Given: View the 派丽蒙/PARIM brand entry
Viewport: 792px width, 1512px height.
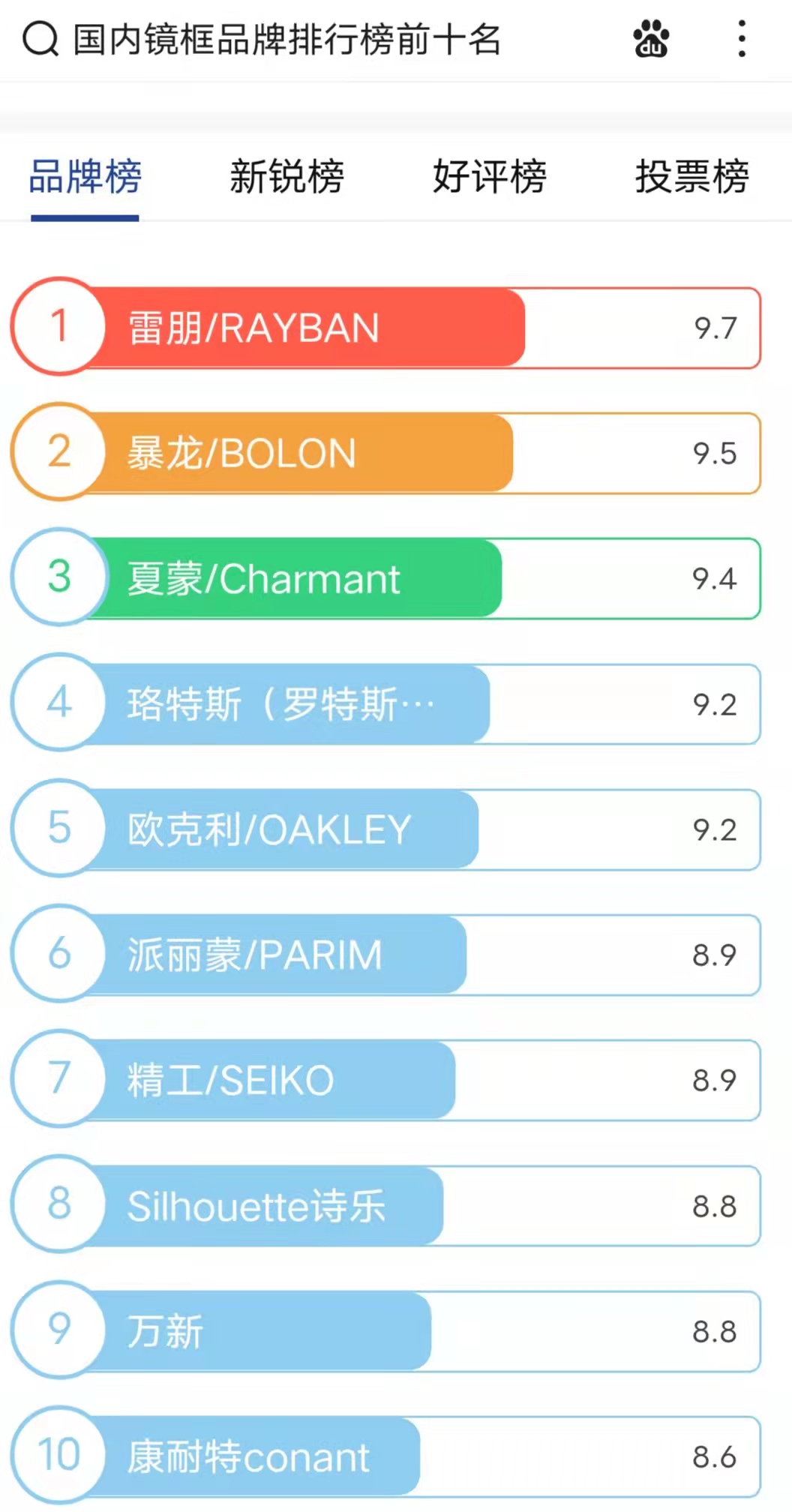Looking at the screenshot, I should point(385,955).
